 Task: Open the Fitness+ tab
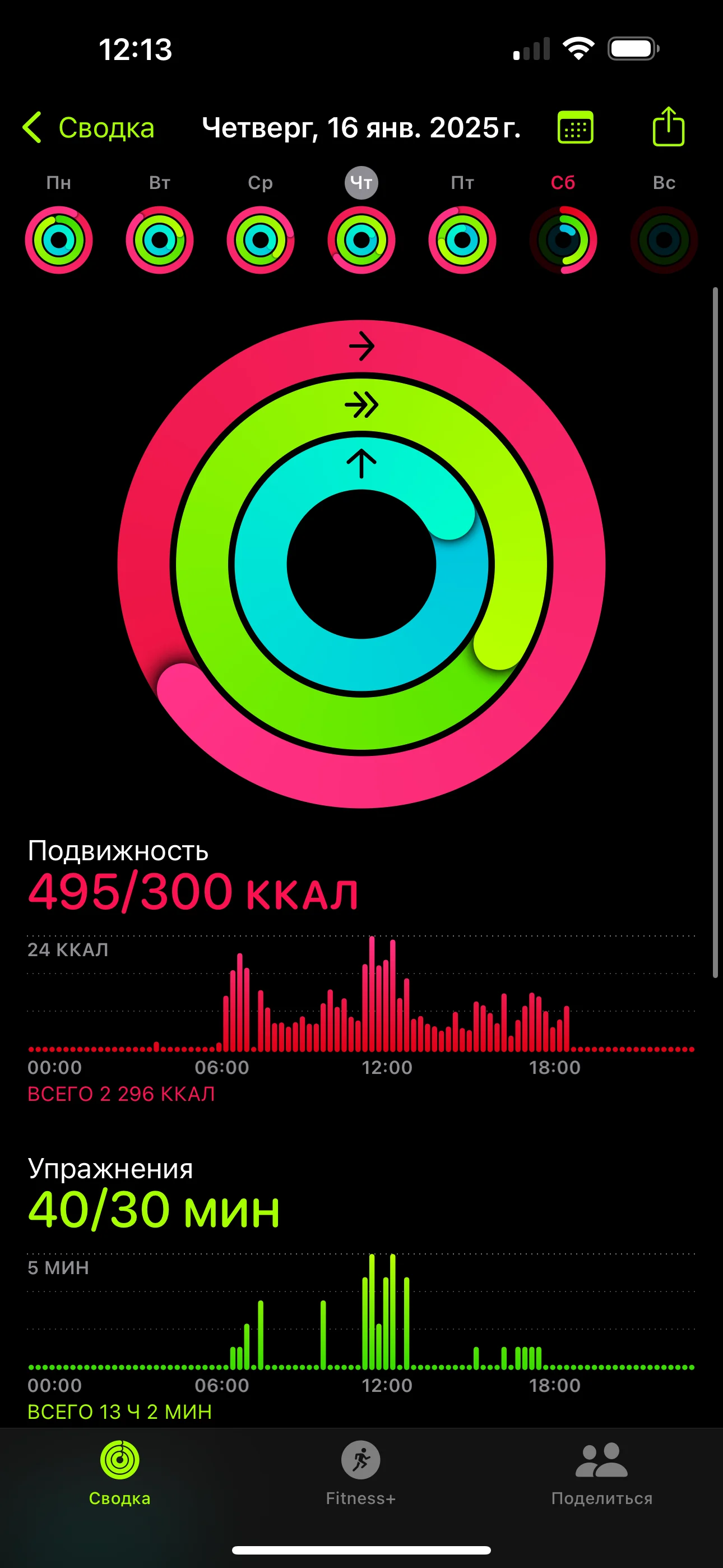coord(361,1473)
